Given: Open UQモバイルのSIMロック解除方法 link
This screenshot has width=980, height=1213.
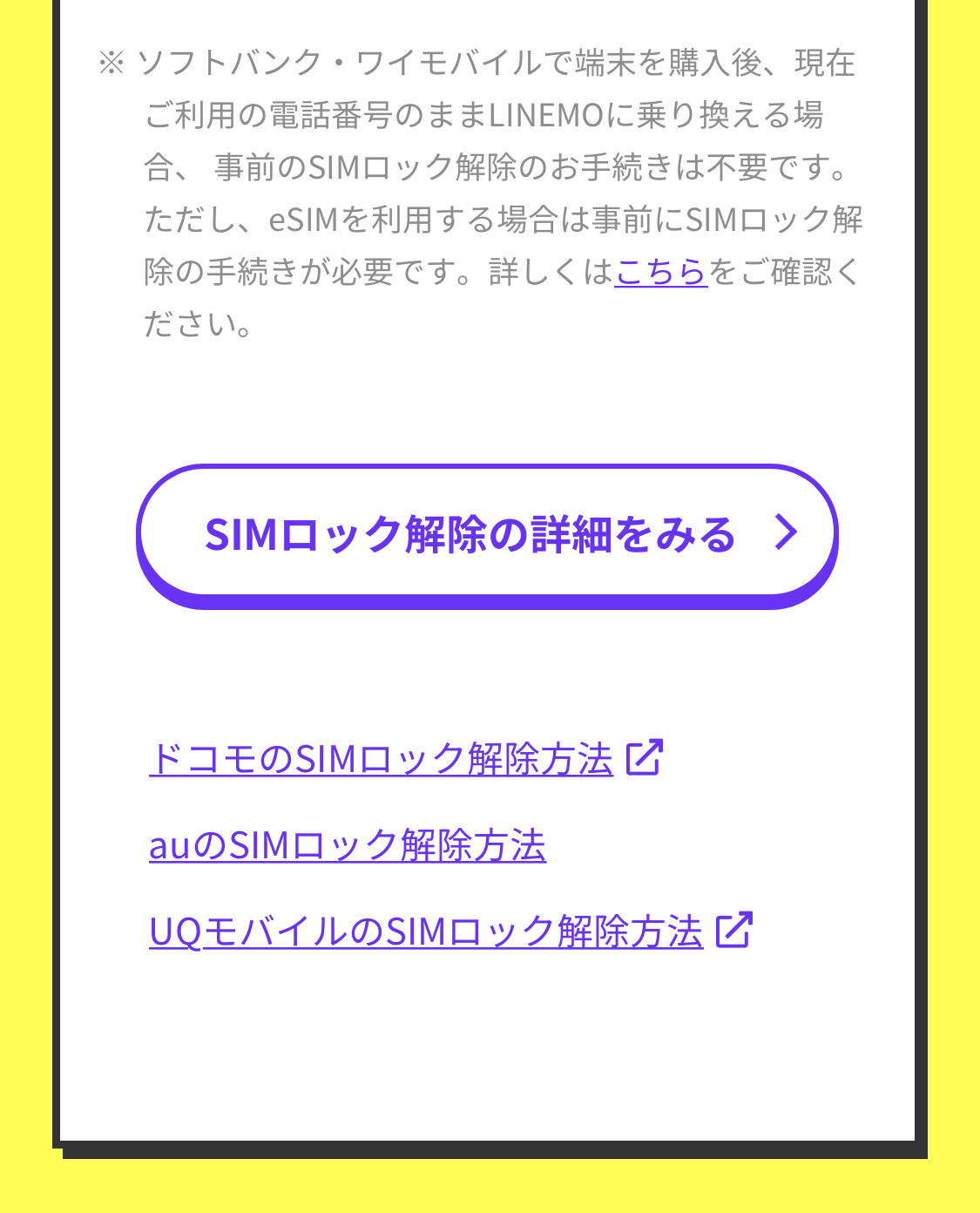Looking at the screenshot, I should tap(426, 932).
